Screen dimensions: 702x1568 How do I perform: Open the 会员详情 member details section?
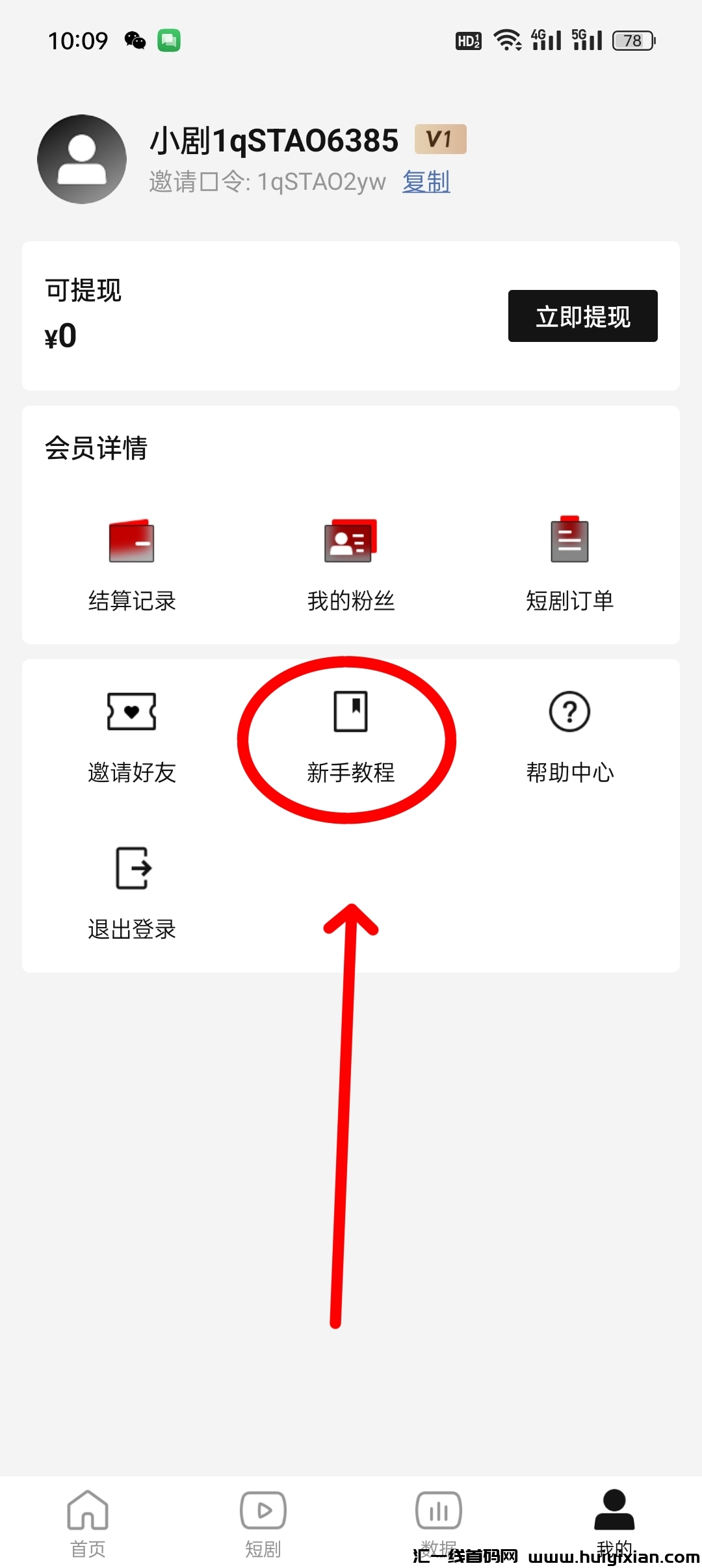coord(96,447)
